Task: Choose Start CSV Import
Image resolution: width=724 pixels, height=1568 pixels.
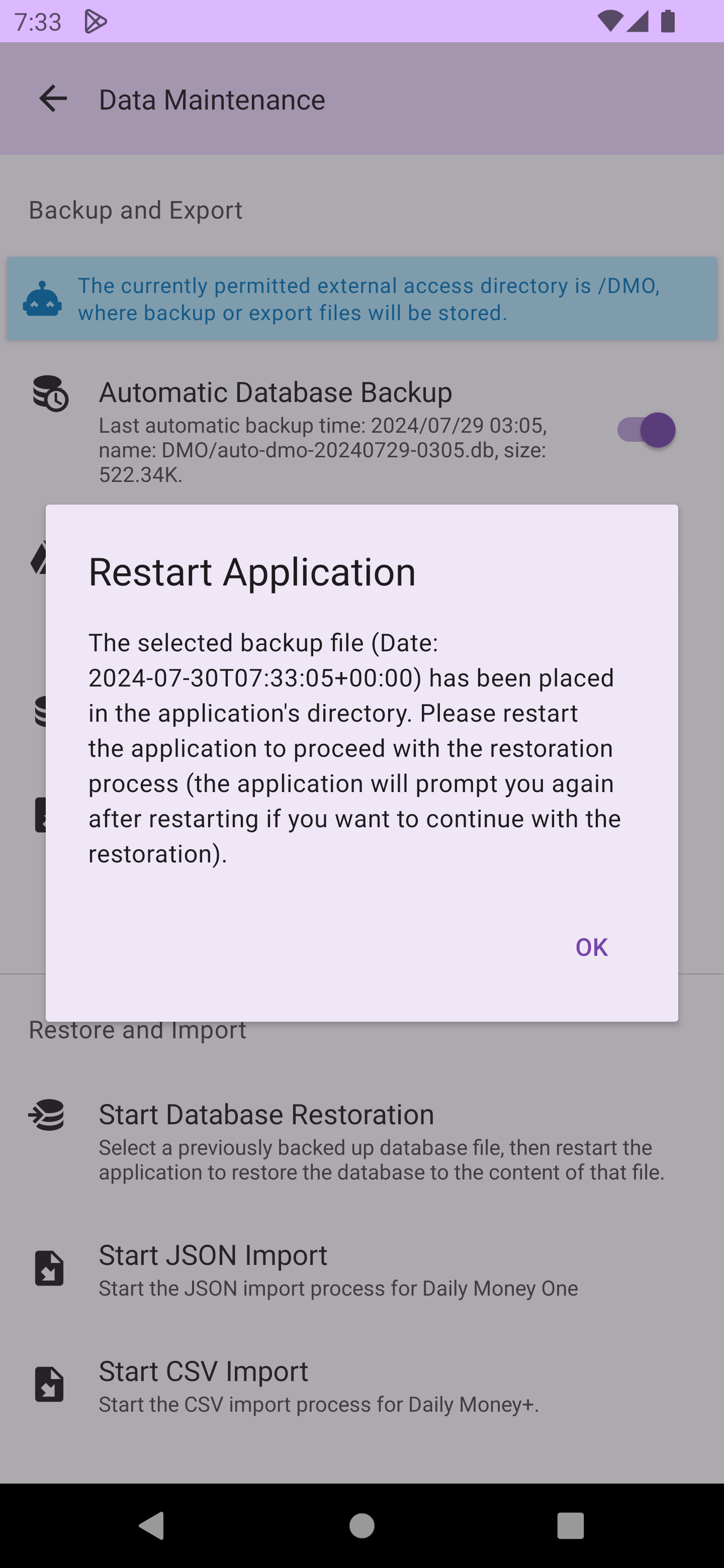Action: coord(361,1386)
